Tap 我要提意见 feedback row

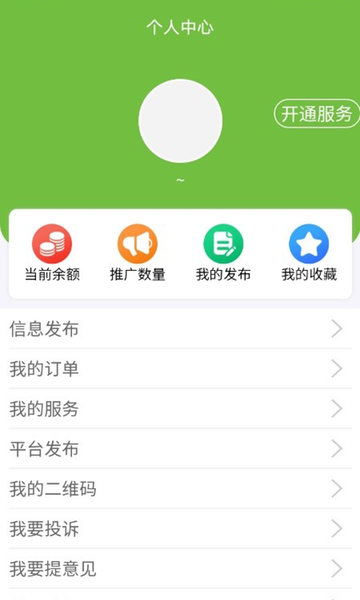coord(180,569)
